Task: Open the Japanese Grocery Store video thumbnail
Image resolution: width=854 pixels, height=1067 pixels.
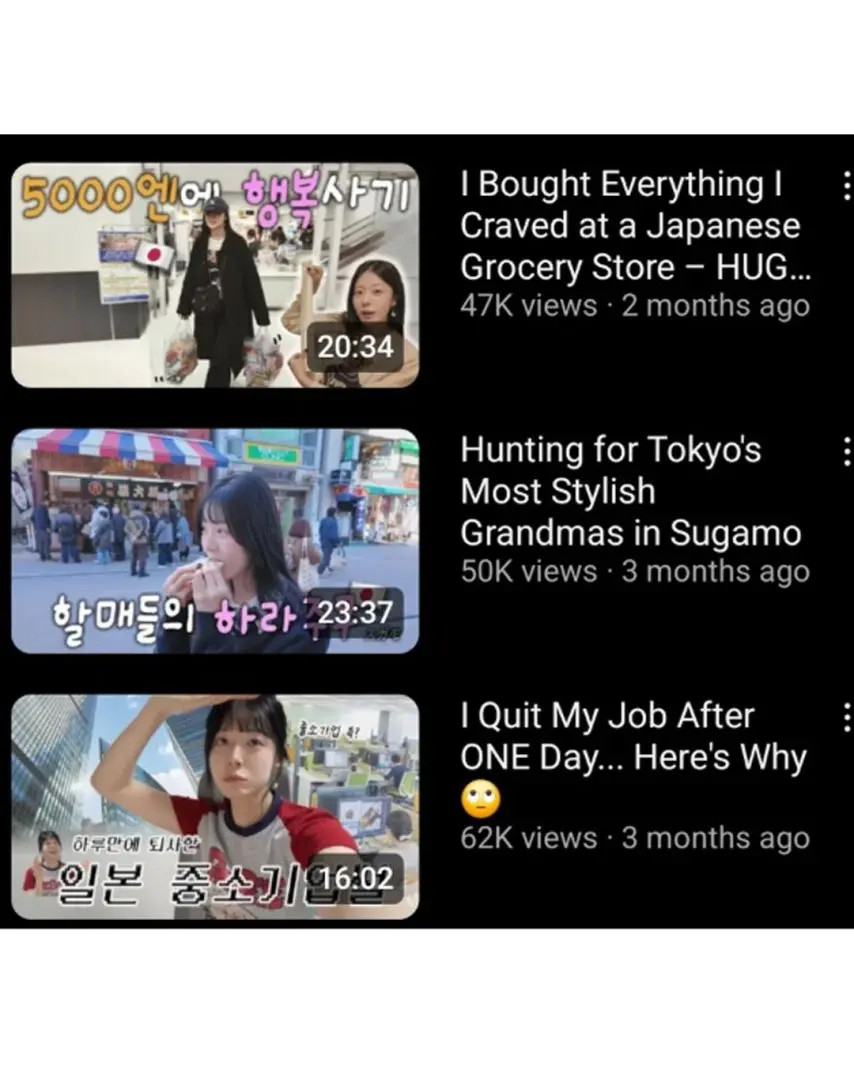Action: pyautogui.click(x=215, y=275)
